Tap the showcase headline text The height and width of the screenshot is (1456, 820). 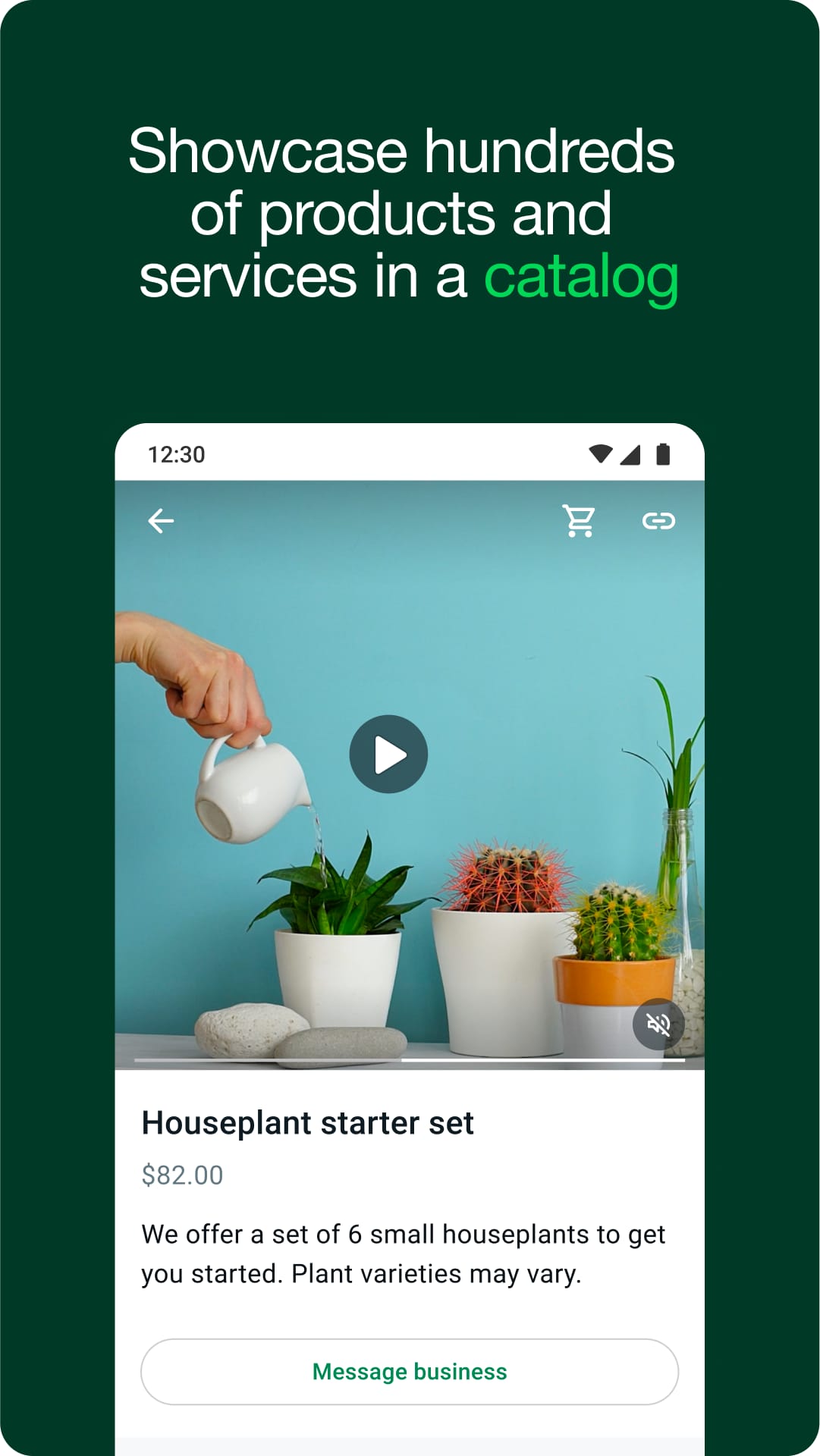(402, 214)
